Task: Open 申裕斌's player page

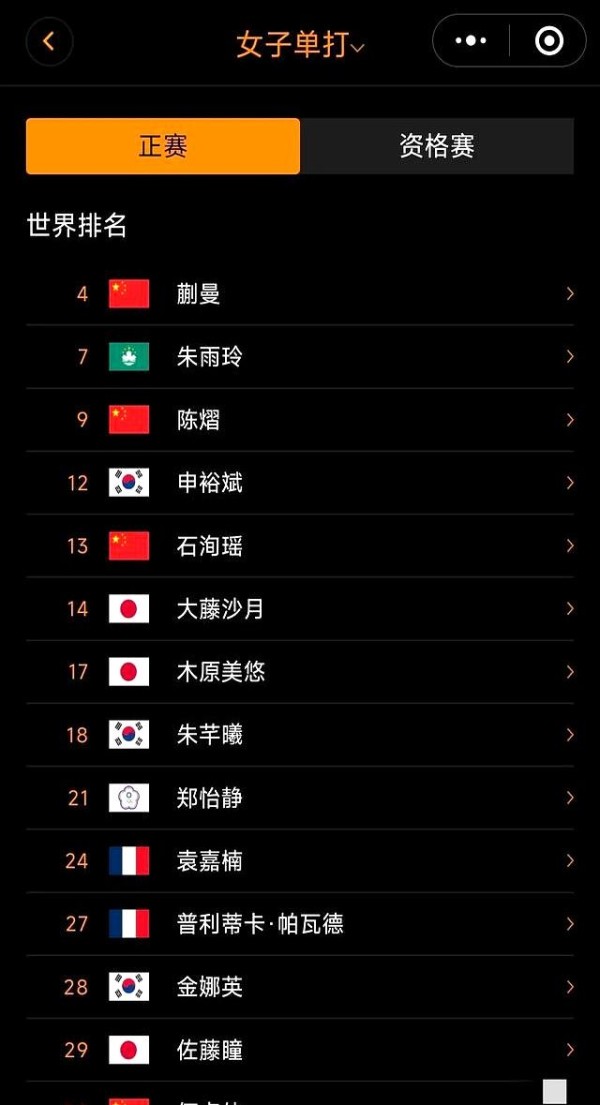Action: click(300, 483)
